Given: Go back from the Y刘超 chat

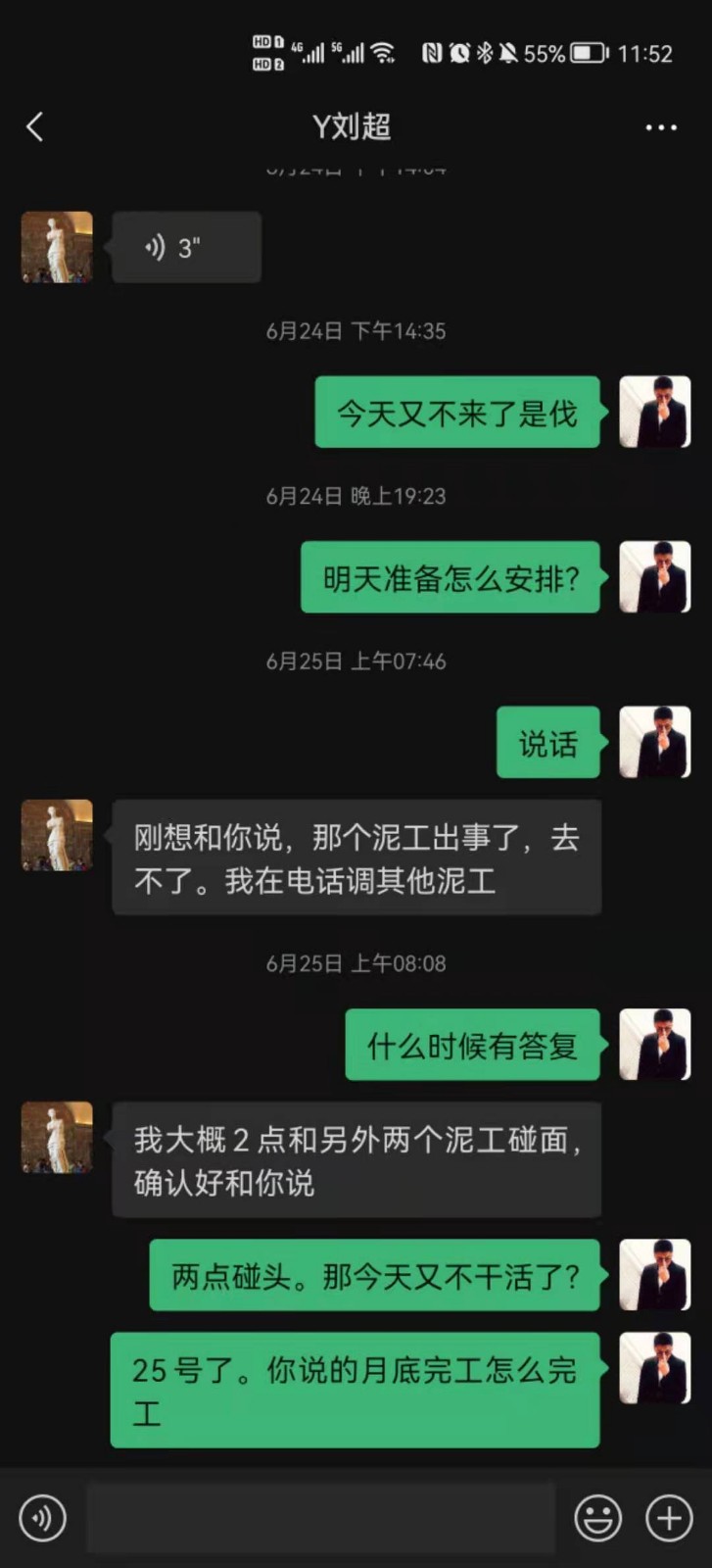Looking at the screenshot, I should (35, 126).
